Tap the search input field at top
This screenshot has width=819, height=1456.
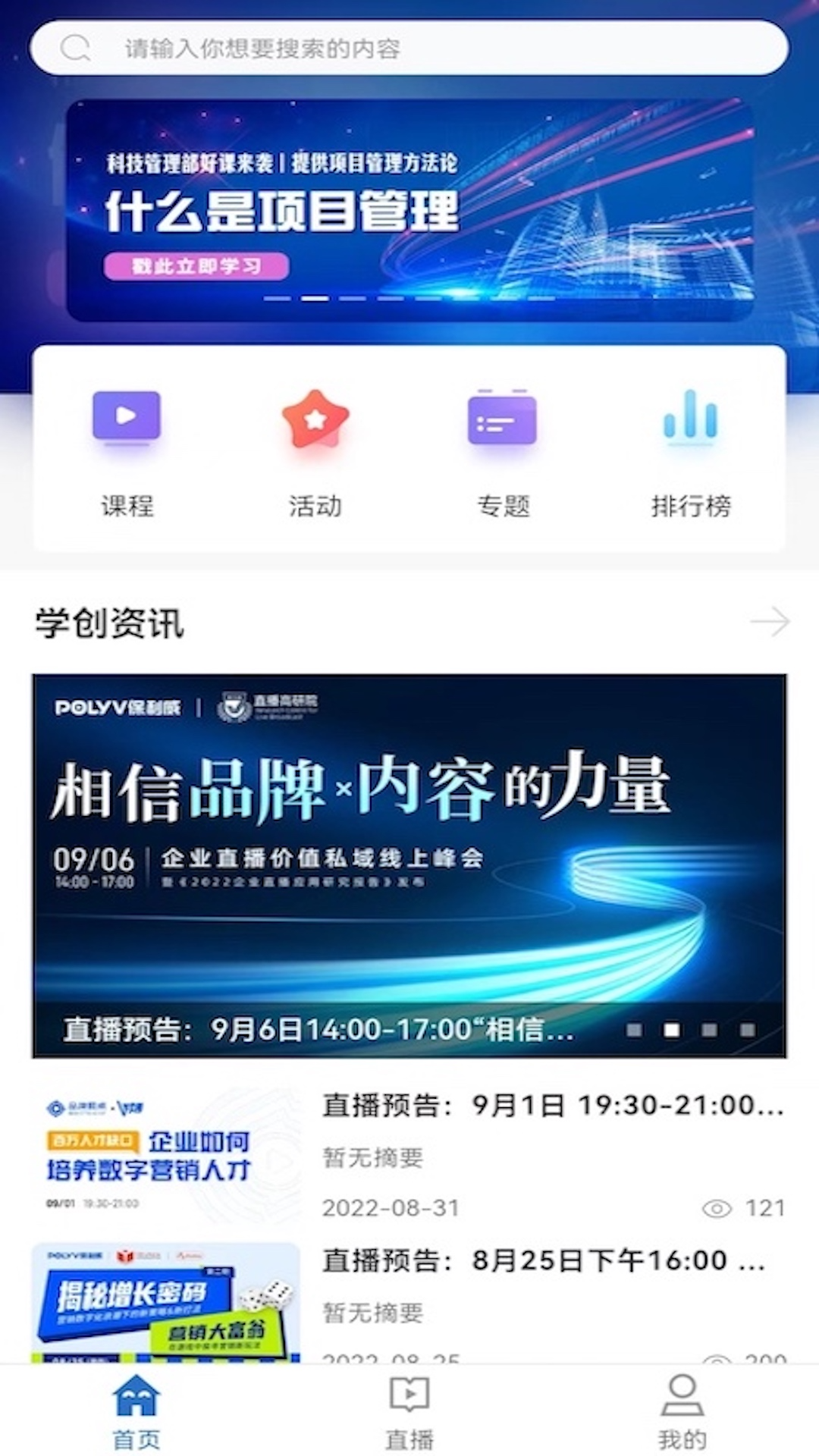409,48
